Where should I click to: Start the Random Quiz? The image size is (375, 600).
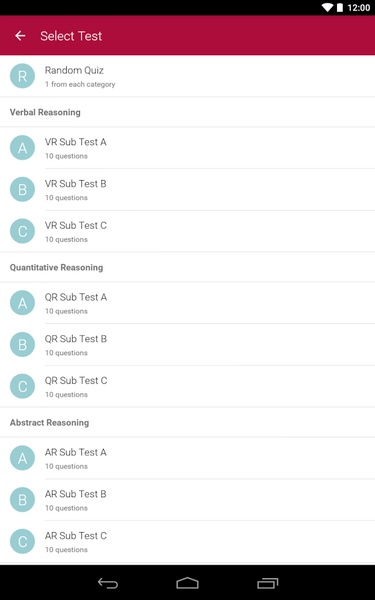click(188, 76)
